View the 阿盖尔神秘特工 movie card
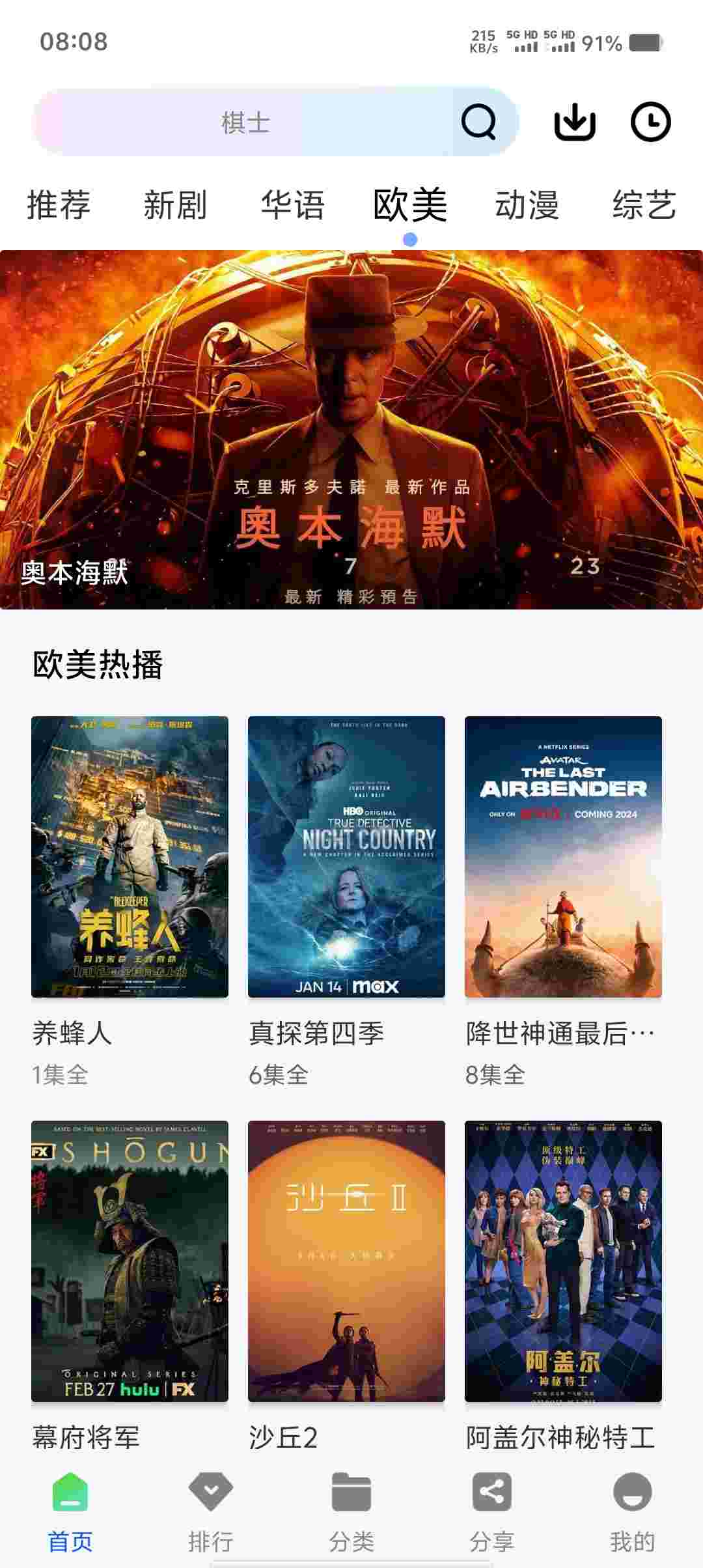Image resolution: width=703 pixels, height=1568 pixels. coord(563,1261)
